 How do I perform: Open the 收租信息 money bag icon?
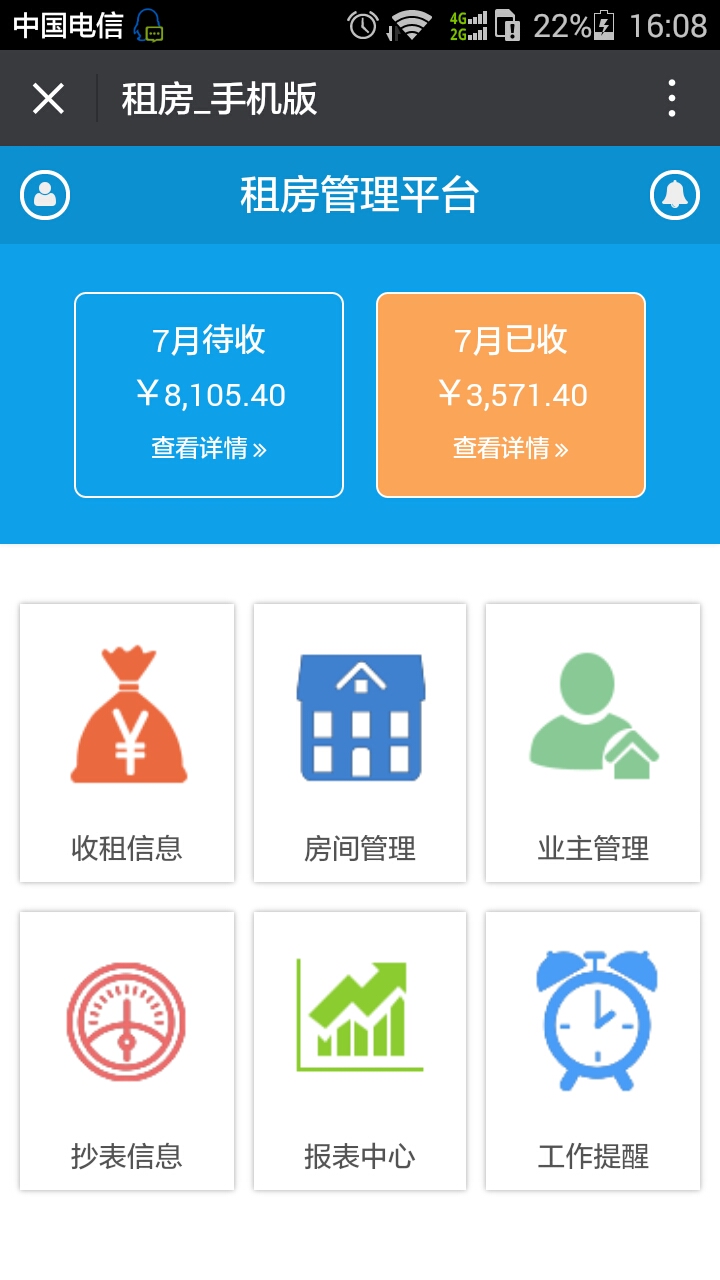(125, 715)
